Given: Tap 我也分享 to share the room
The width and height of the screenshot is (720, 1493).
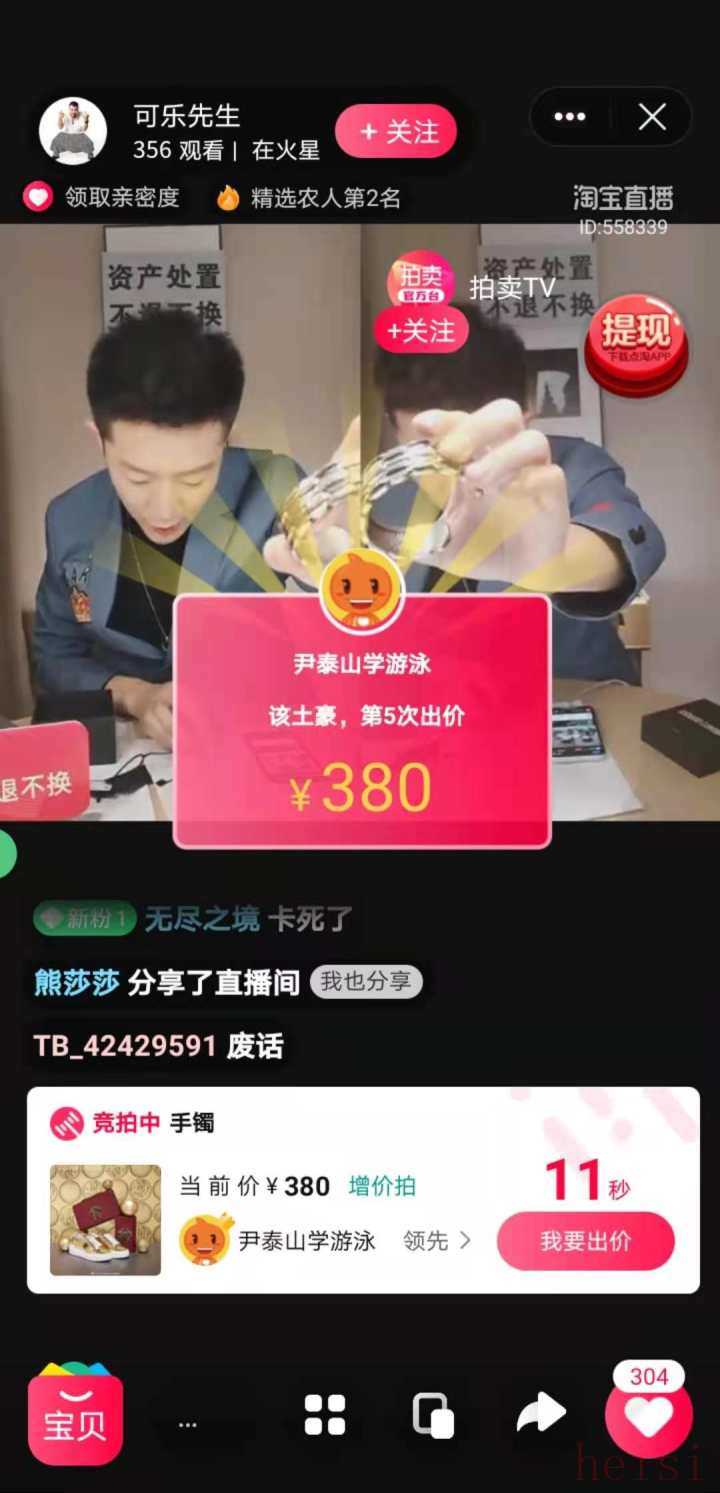Looking at the screenshot, I should [x=366, y=982].
